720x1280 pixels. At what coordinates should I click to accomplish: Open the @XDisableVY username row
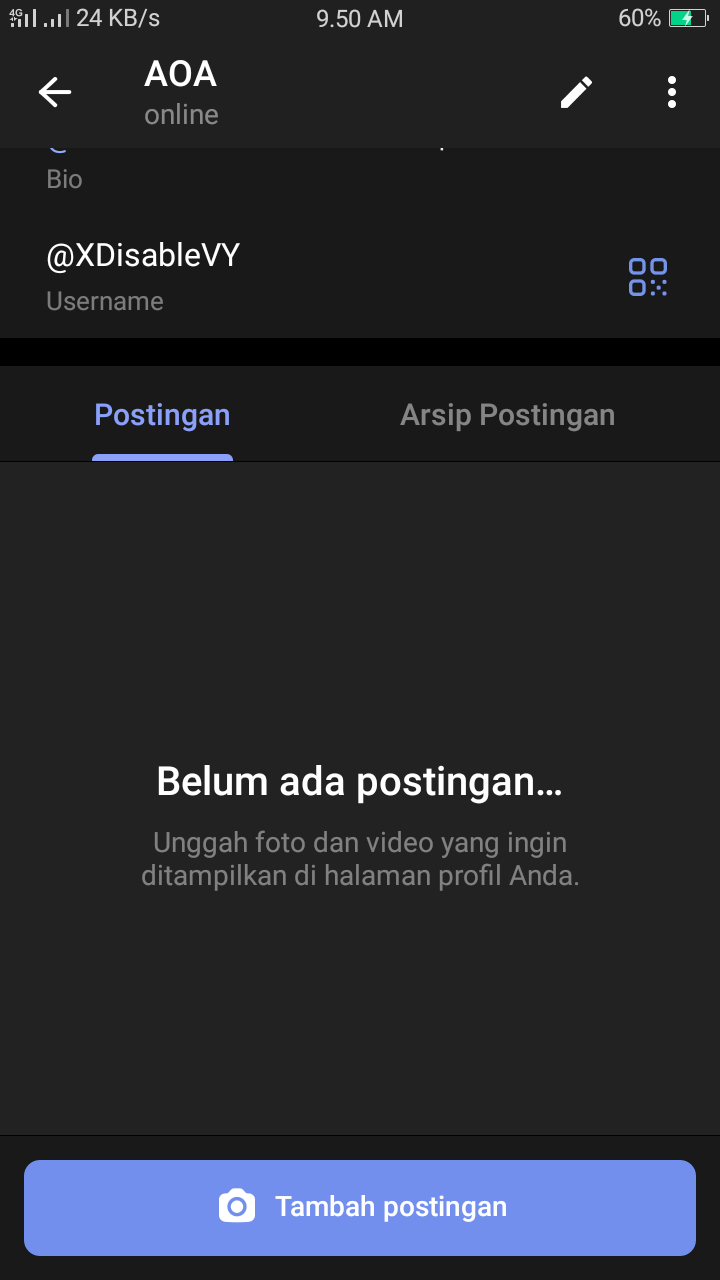click(x=300, y=276)
